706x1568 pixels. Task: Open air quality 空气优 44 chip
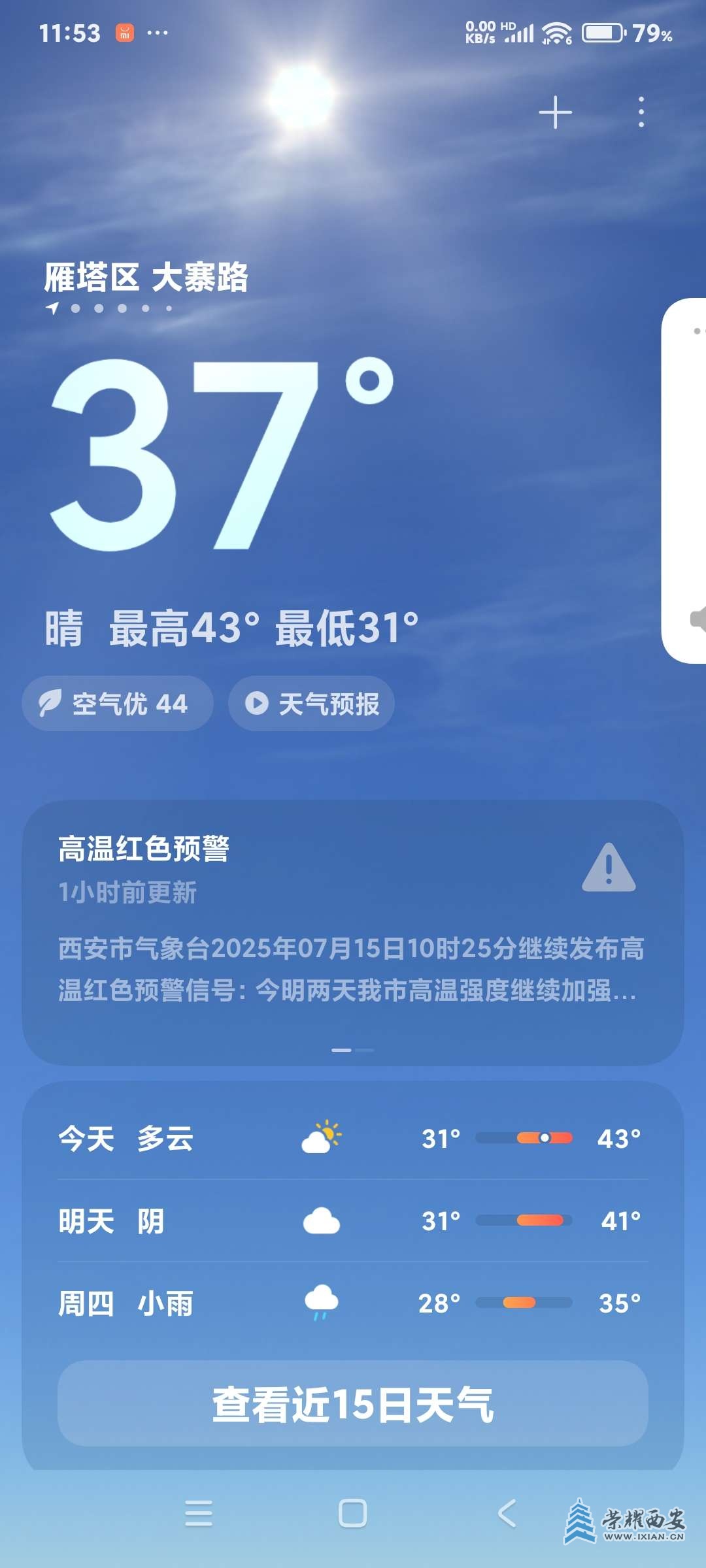point(118,704)
